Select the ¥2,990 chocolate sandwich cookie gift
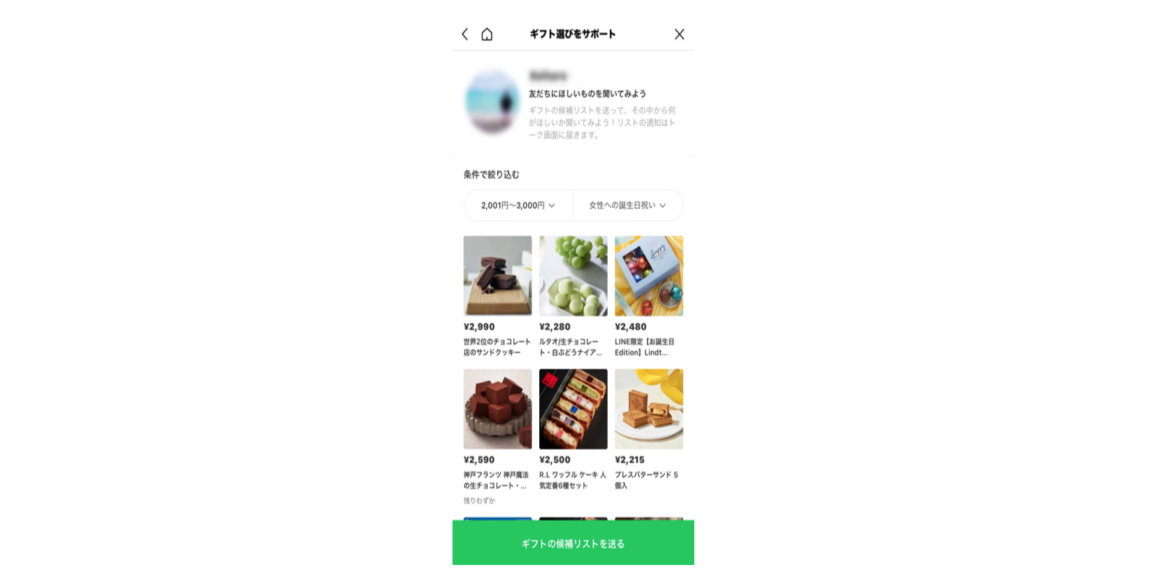The height and width of the screenshot is (568, 1150). pos(497,276)
